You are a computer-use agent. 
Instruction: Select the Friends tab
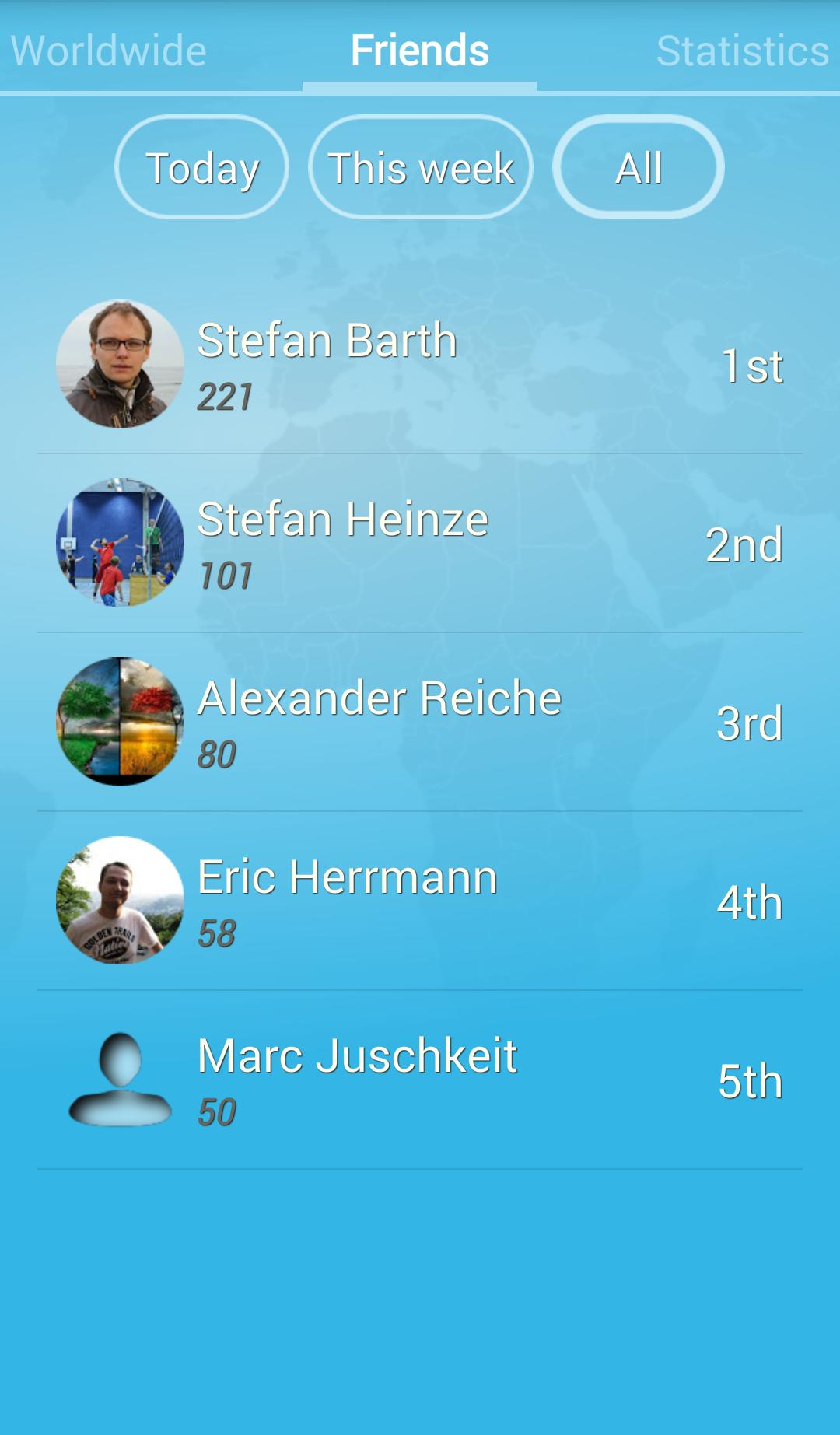(419, 51)
